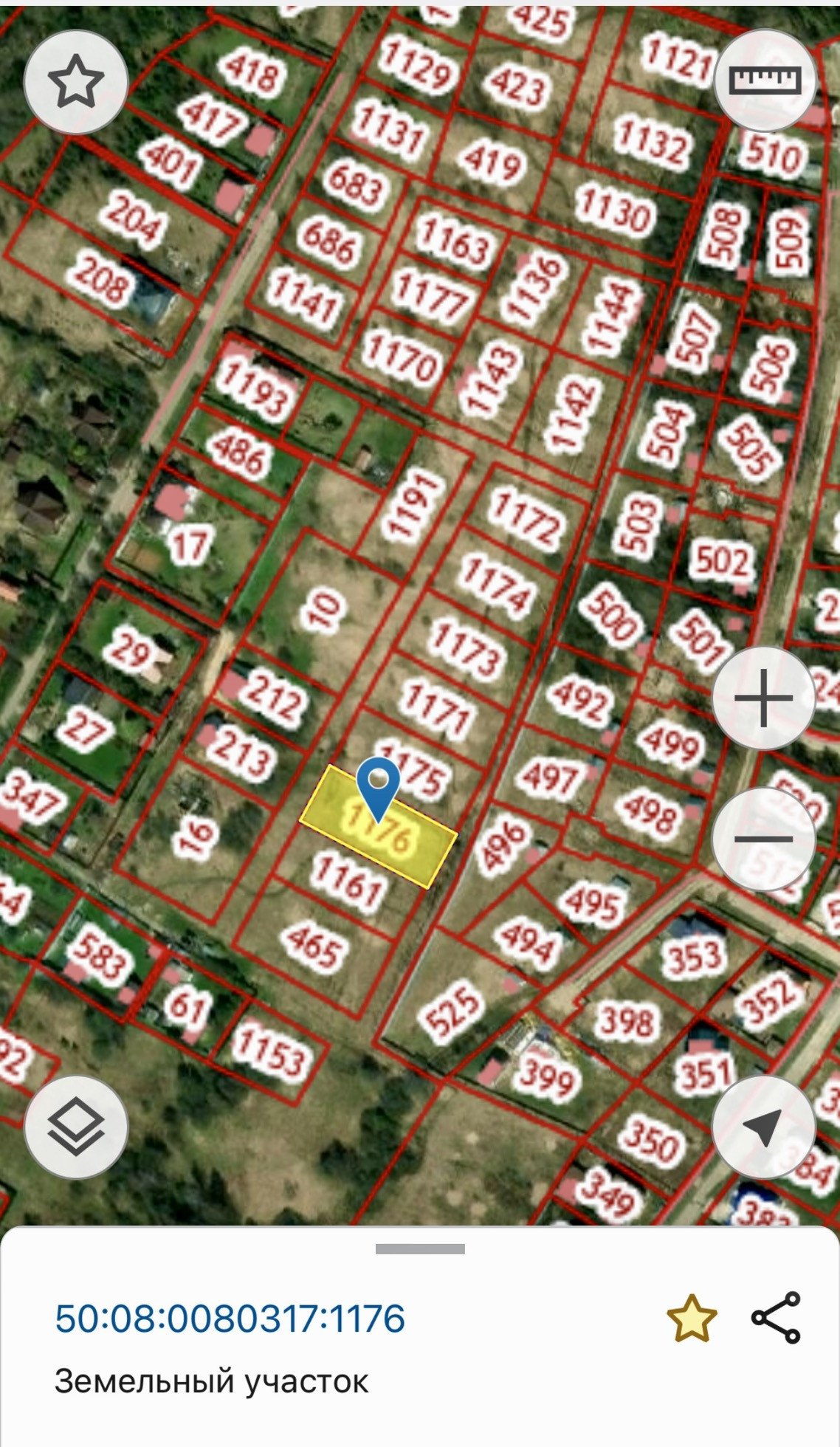This screenshot has height=1447, width=840.
Task: Zoom out the map with minus button
Action: point(763,838)
